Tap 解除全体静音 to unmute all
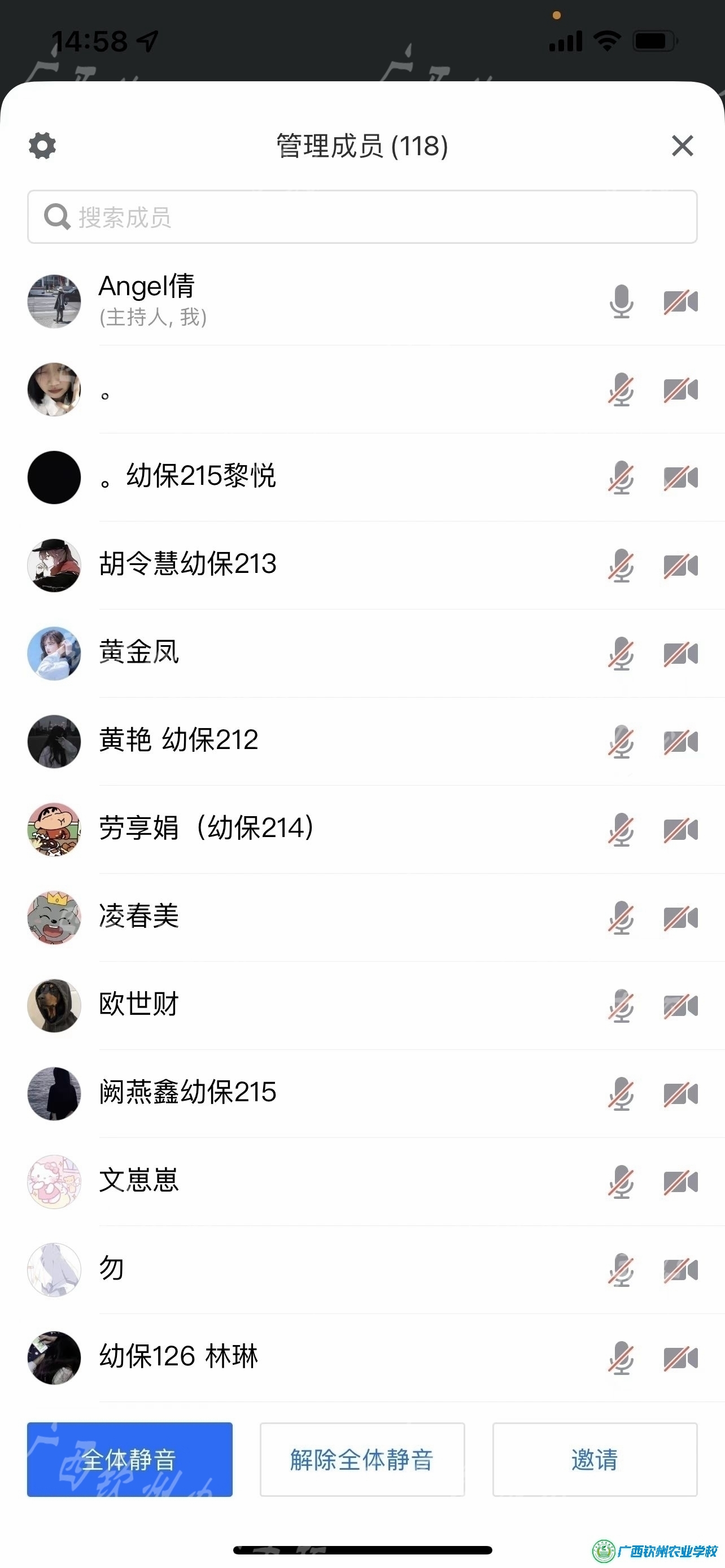 (362, 1459)
